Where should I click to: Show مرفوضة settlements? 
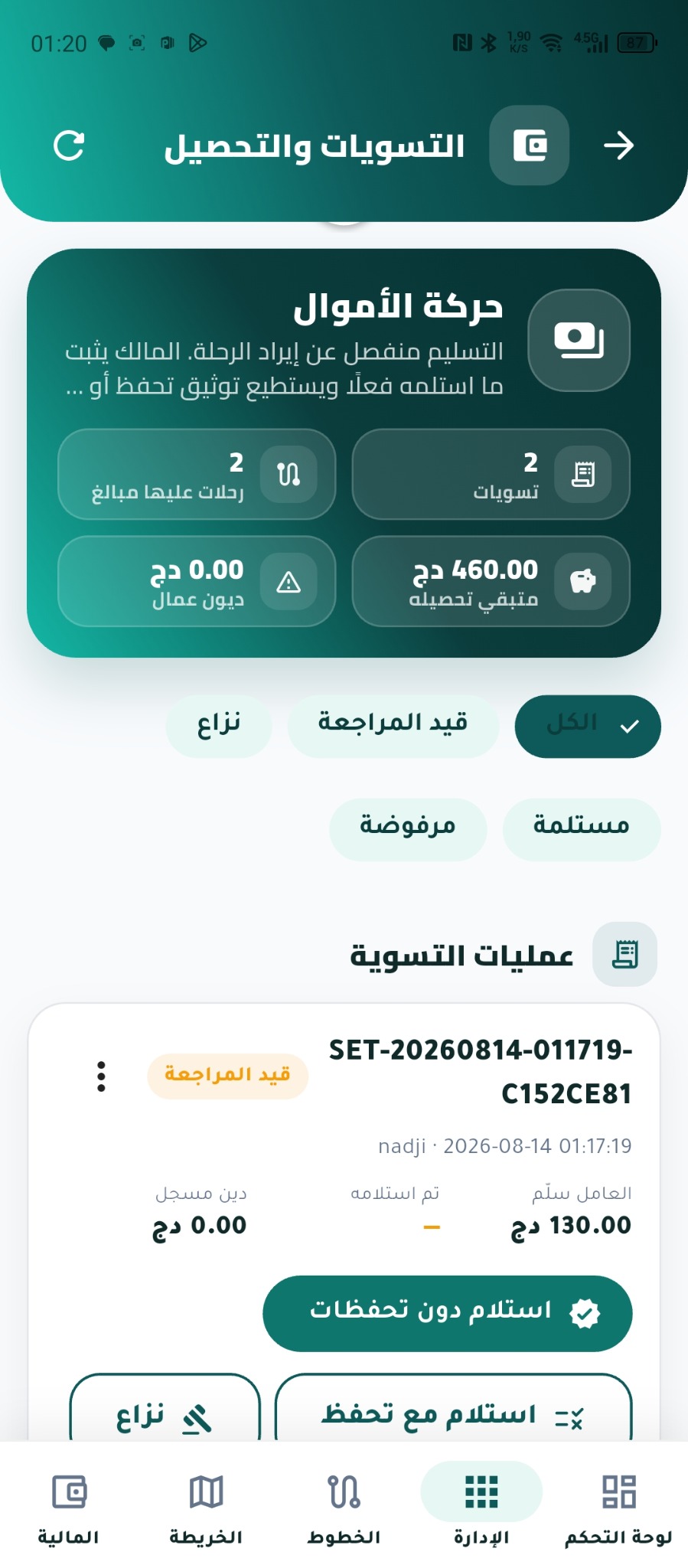[x=408, y=829]
